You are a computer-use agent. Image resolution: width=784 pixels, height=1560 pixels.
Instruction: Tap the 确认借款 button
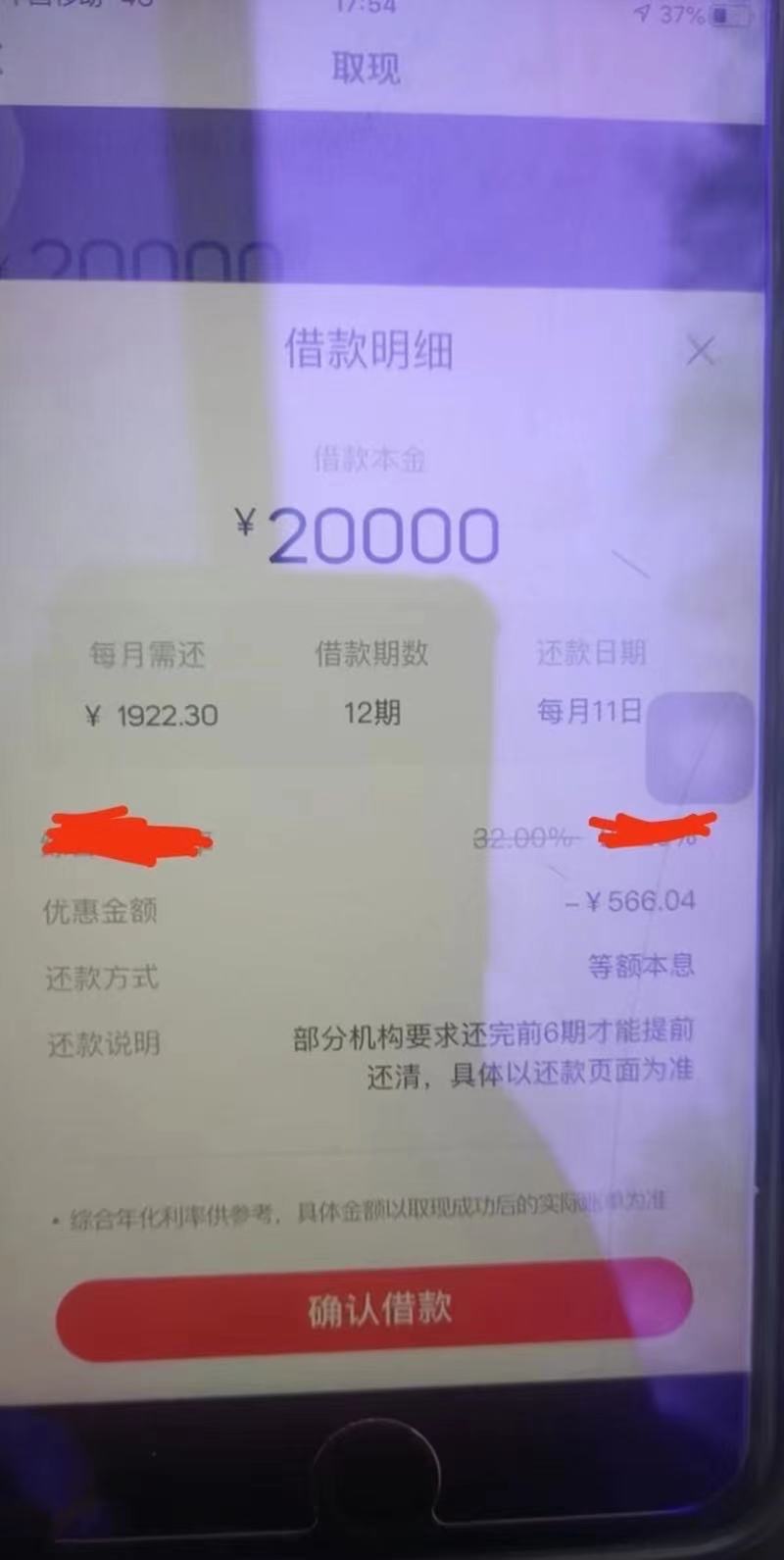[x=375, y=1310]
